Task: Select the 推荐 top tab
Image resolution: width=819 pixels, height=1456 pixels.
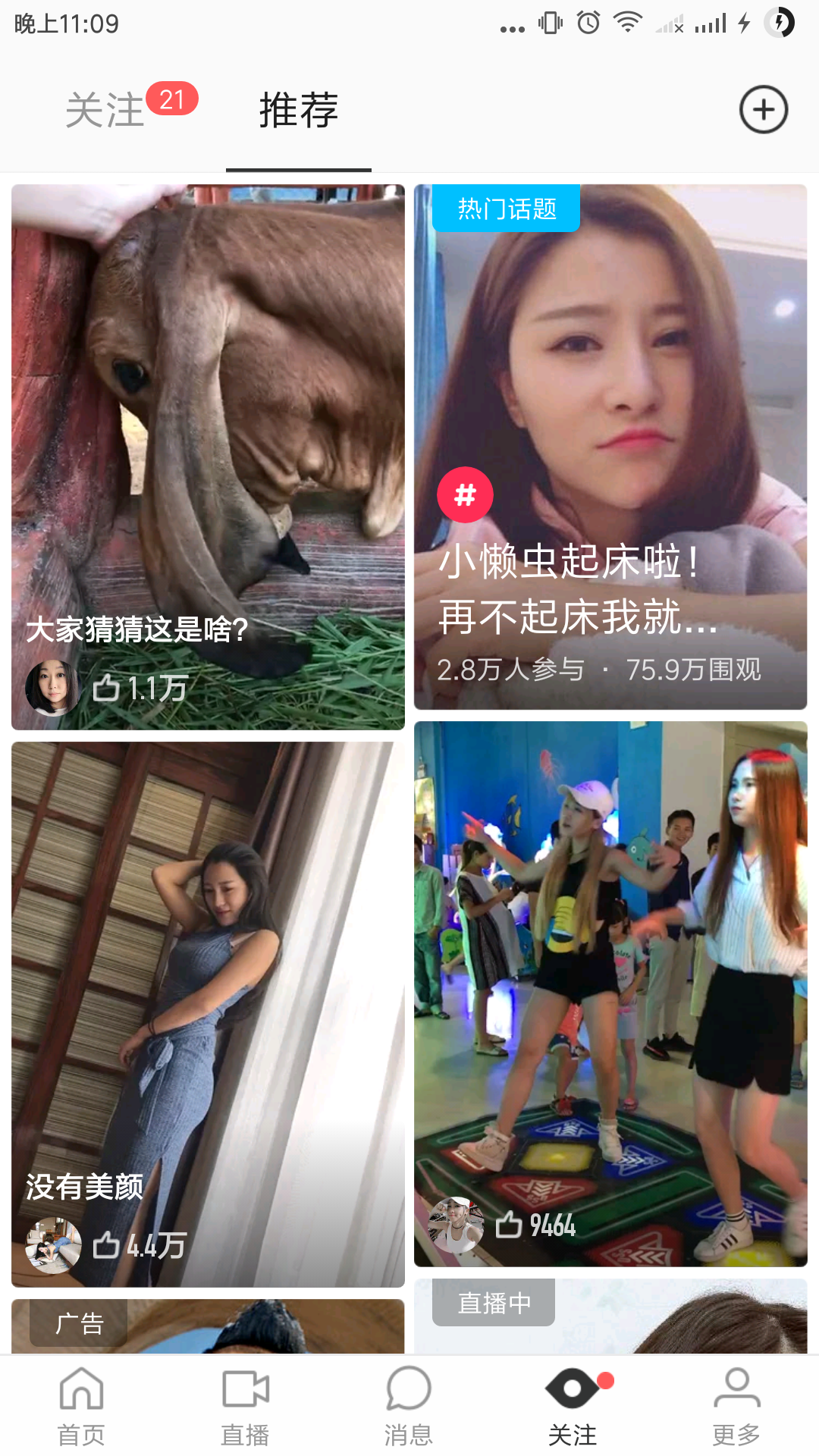Action: (299, 110)
